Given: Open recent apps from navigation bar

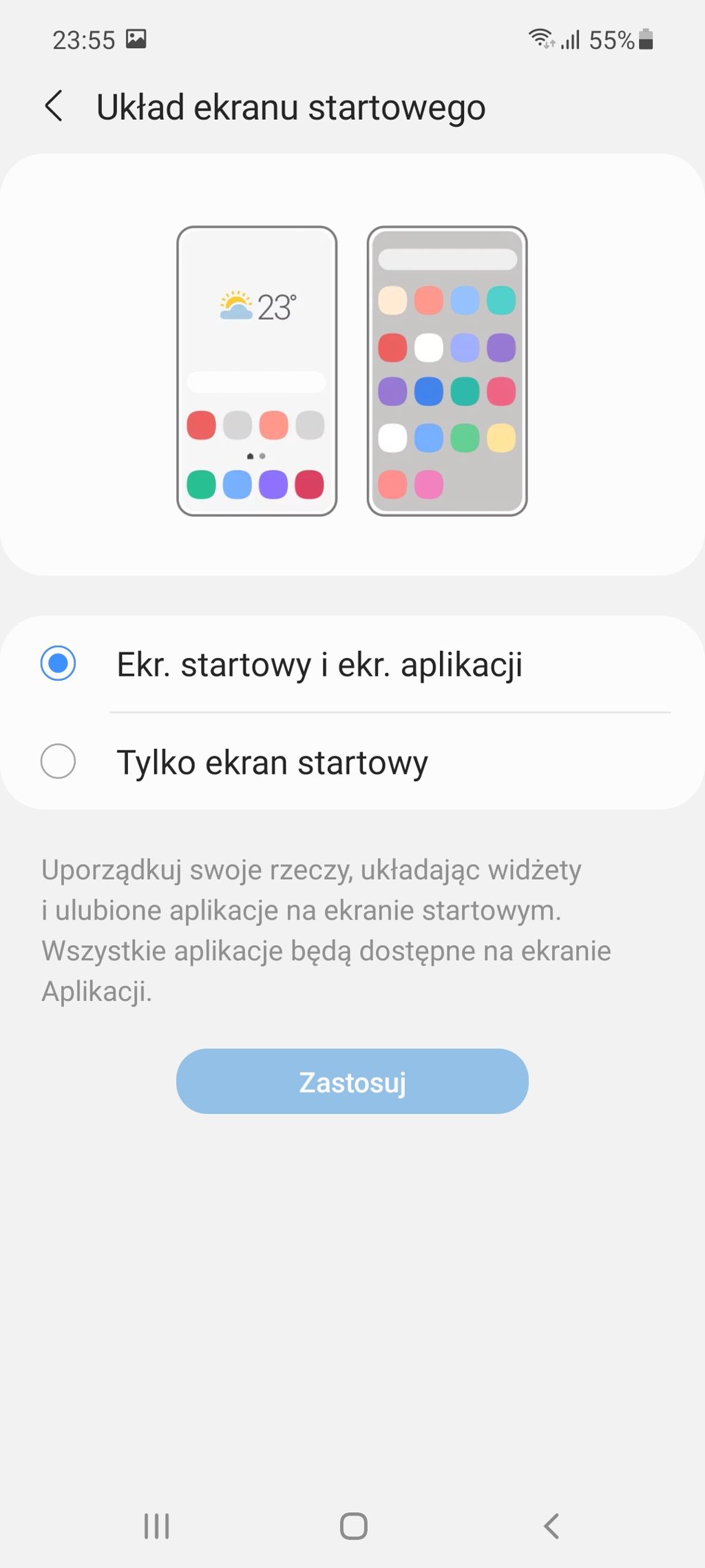Looking at the screenshot, I should 156,1526.
